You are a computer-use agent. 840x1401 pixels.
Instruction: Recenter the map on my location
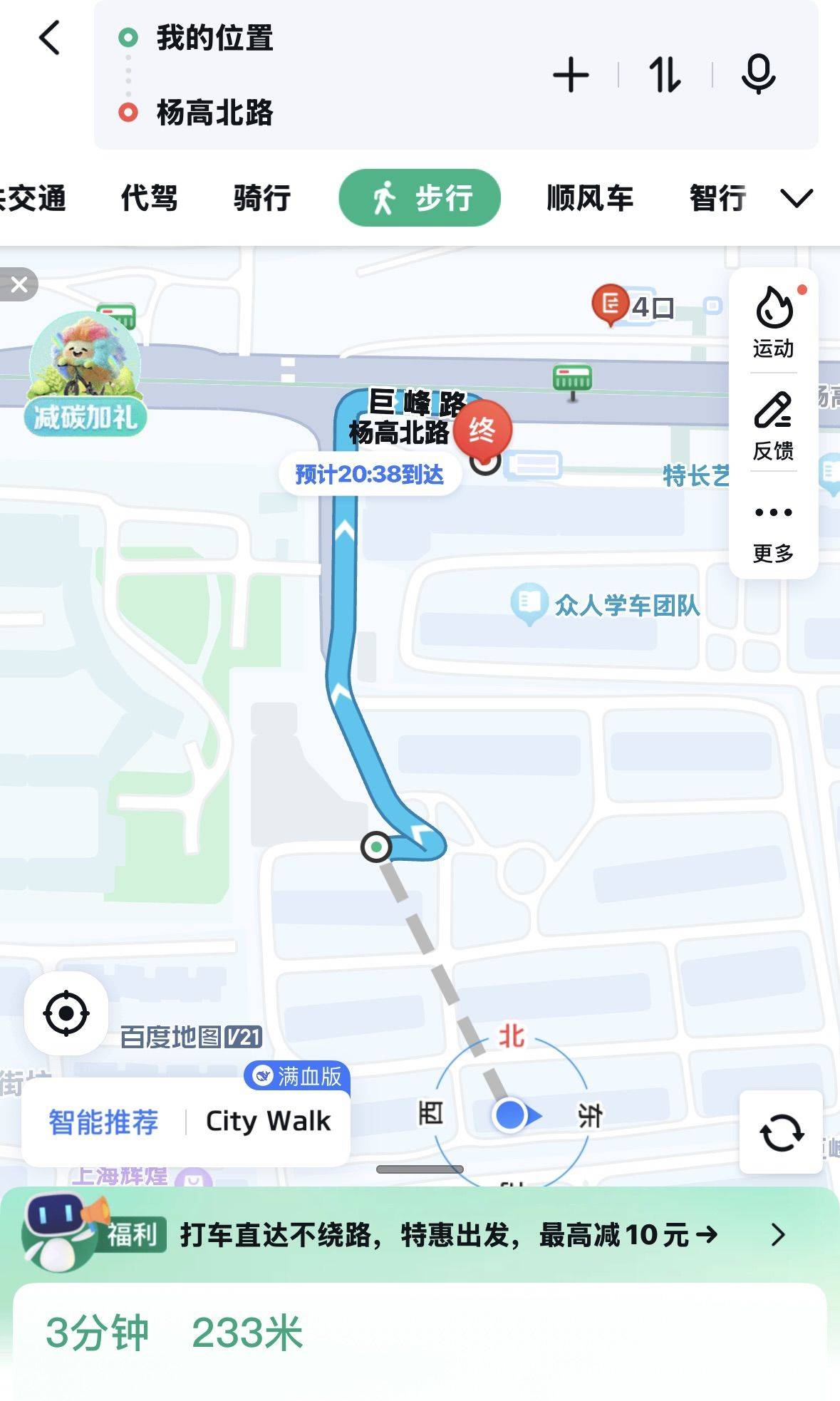[x=66, y=1013]
